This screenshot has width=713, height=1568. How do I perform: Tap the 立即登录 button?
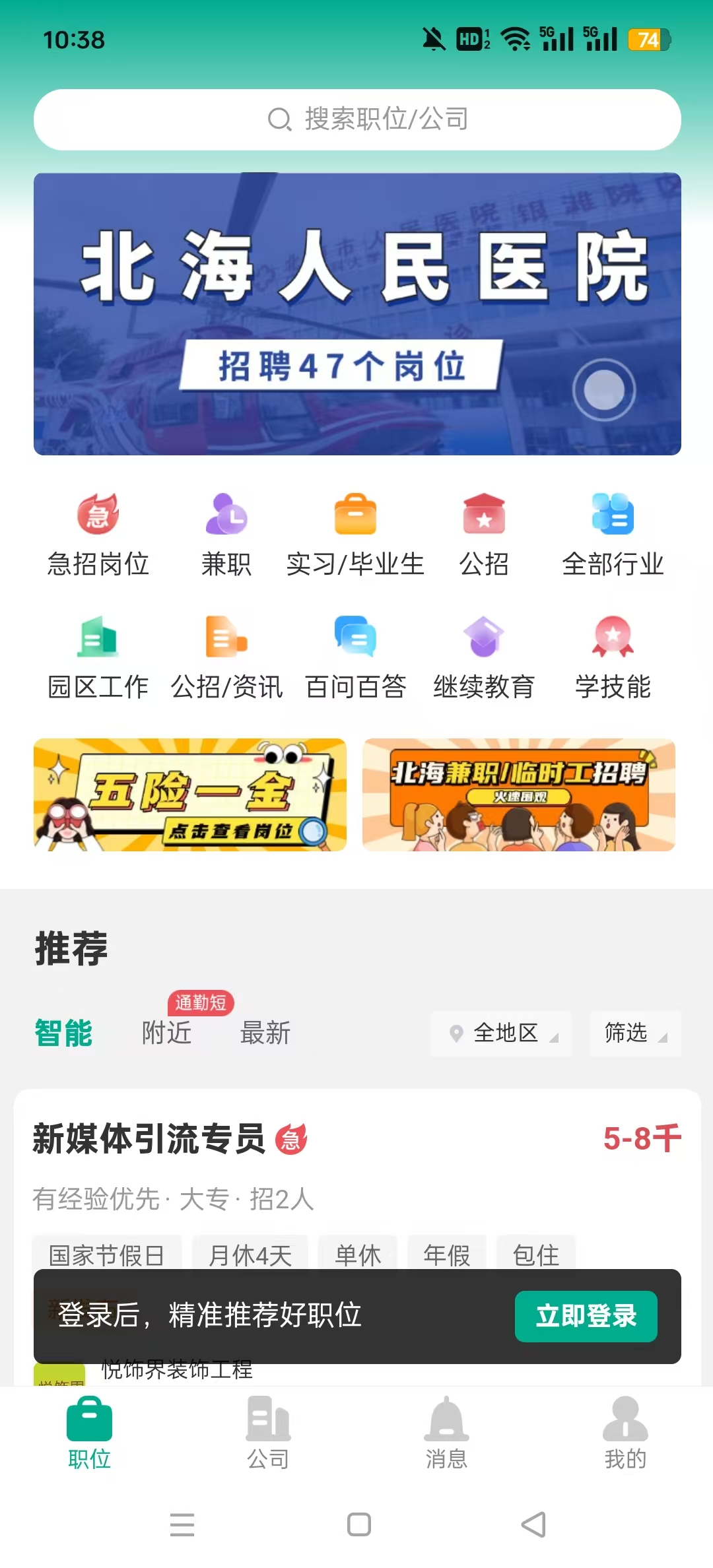click(586, 1316)
